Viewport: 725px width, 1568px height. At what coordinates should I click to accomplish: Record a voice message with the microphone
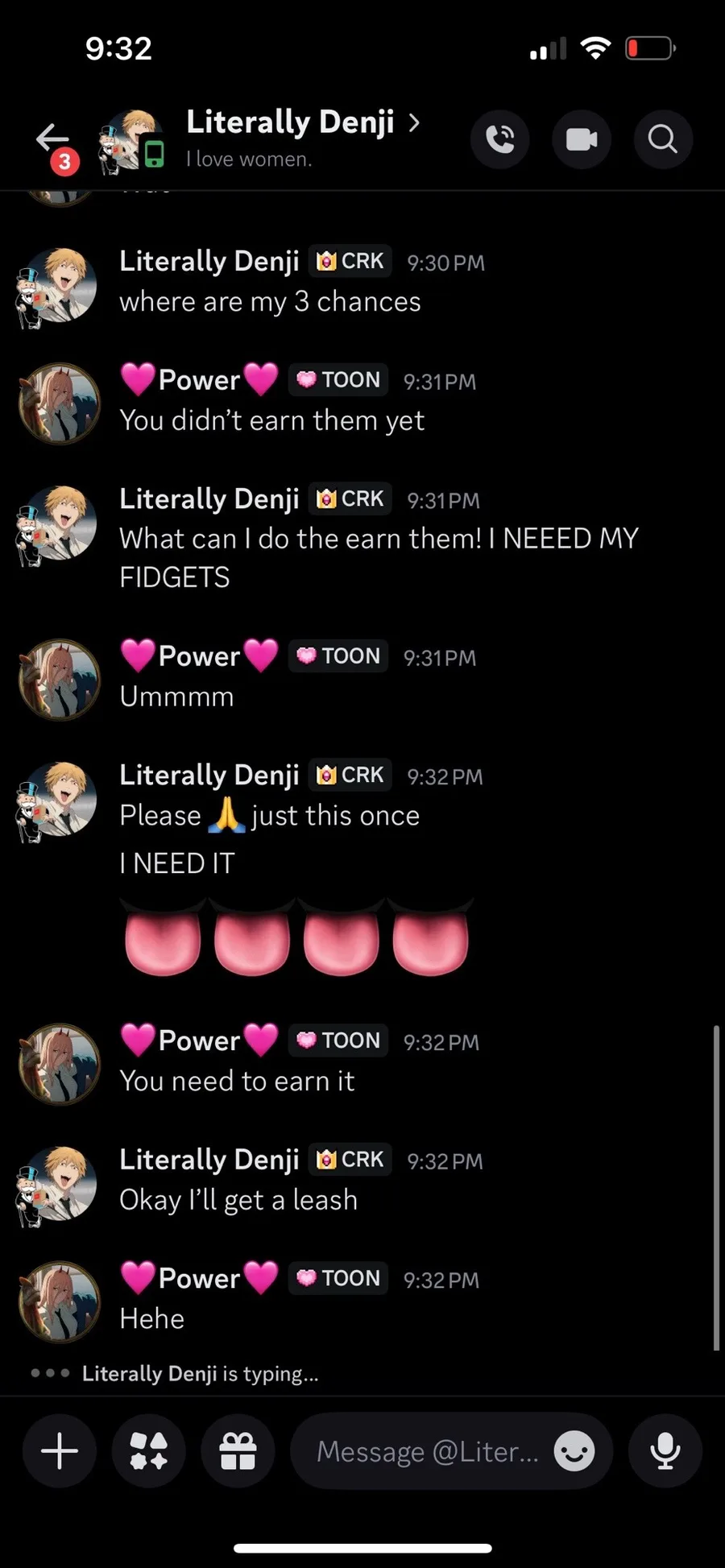click(665, 1451)
